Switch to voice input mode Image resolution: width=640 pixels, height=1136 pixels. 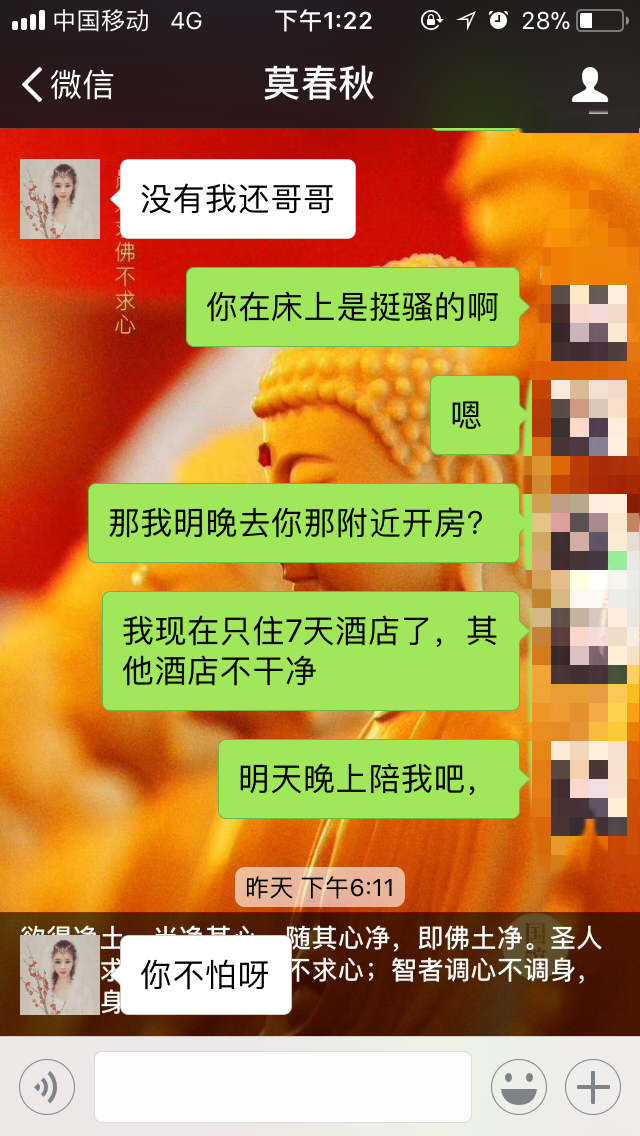coord(47,1086)
